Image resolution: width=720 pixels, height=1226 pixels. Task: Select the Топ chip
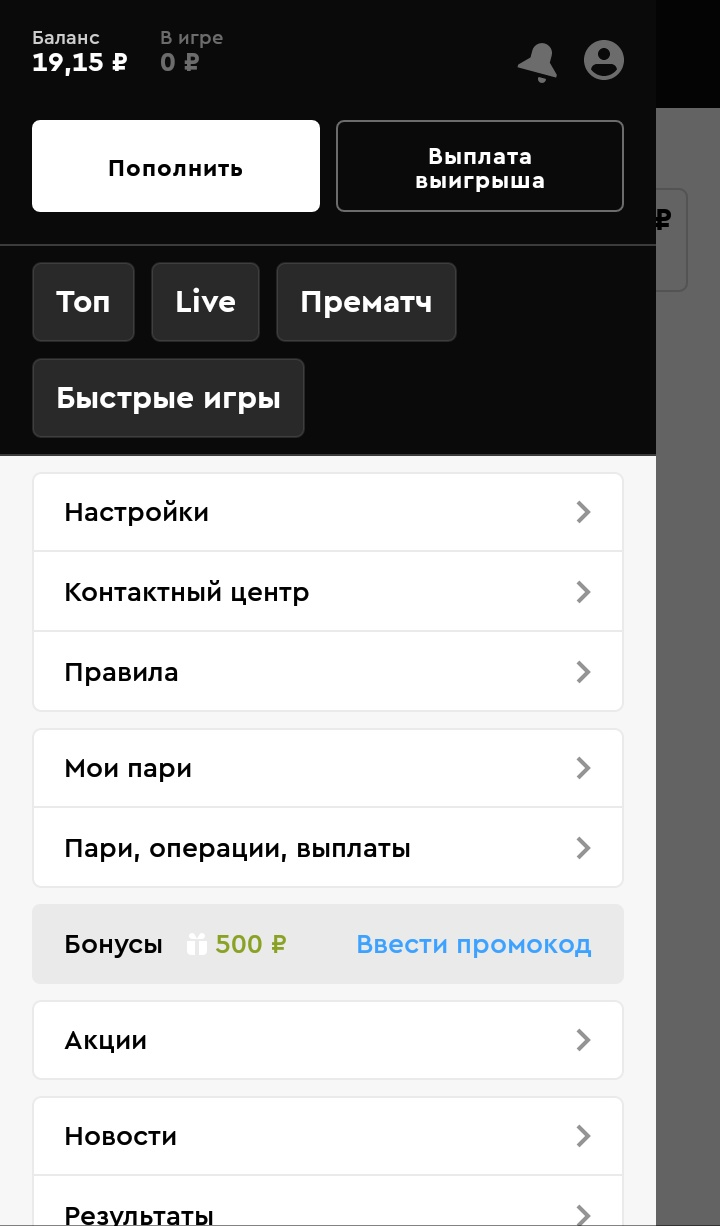point(83,302)
